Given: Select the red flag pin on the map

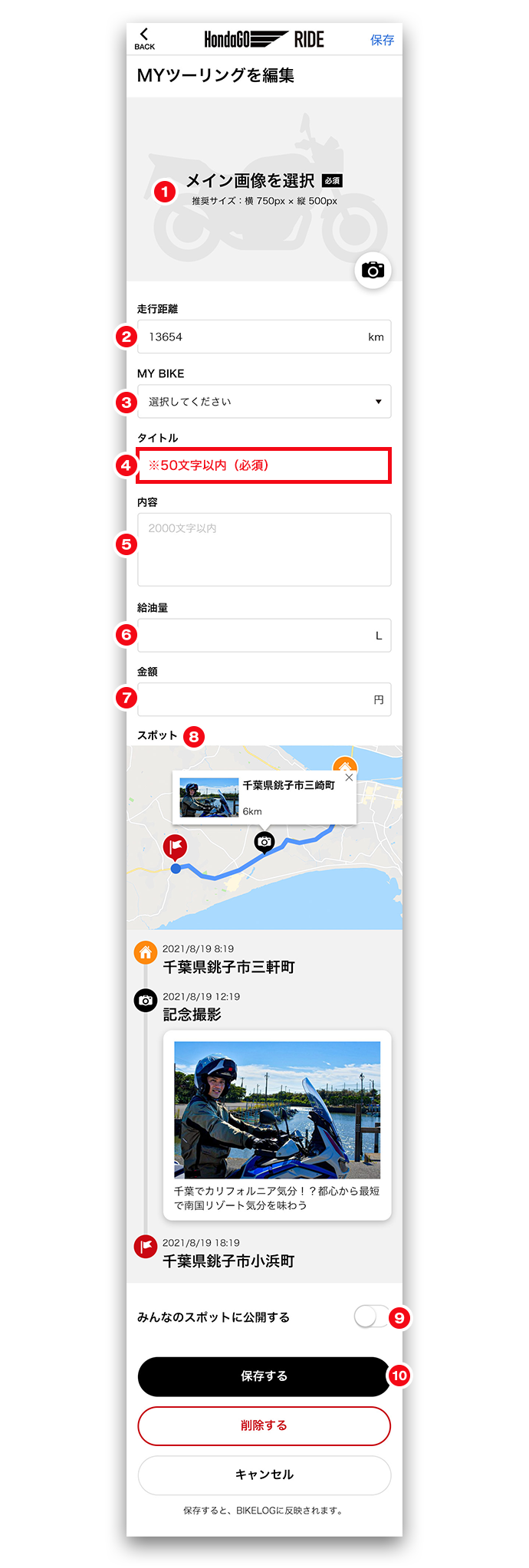Looking at the screenshot, I should point(175,846).
